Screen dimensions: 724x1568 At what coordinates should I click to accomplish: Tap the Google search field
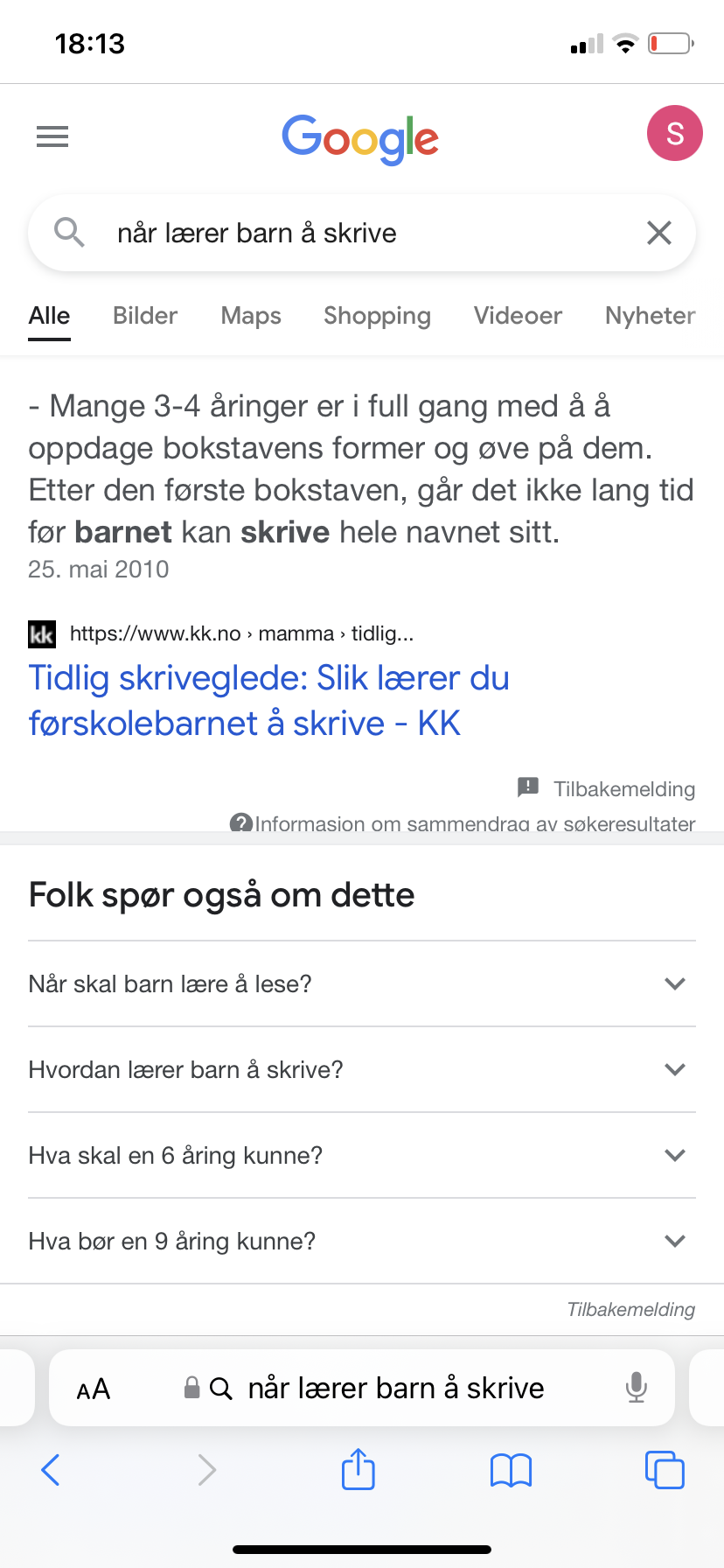pos(362,233)
